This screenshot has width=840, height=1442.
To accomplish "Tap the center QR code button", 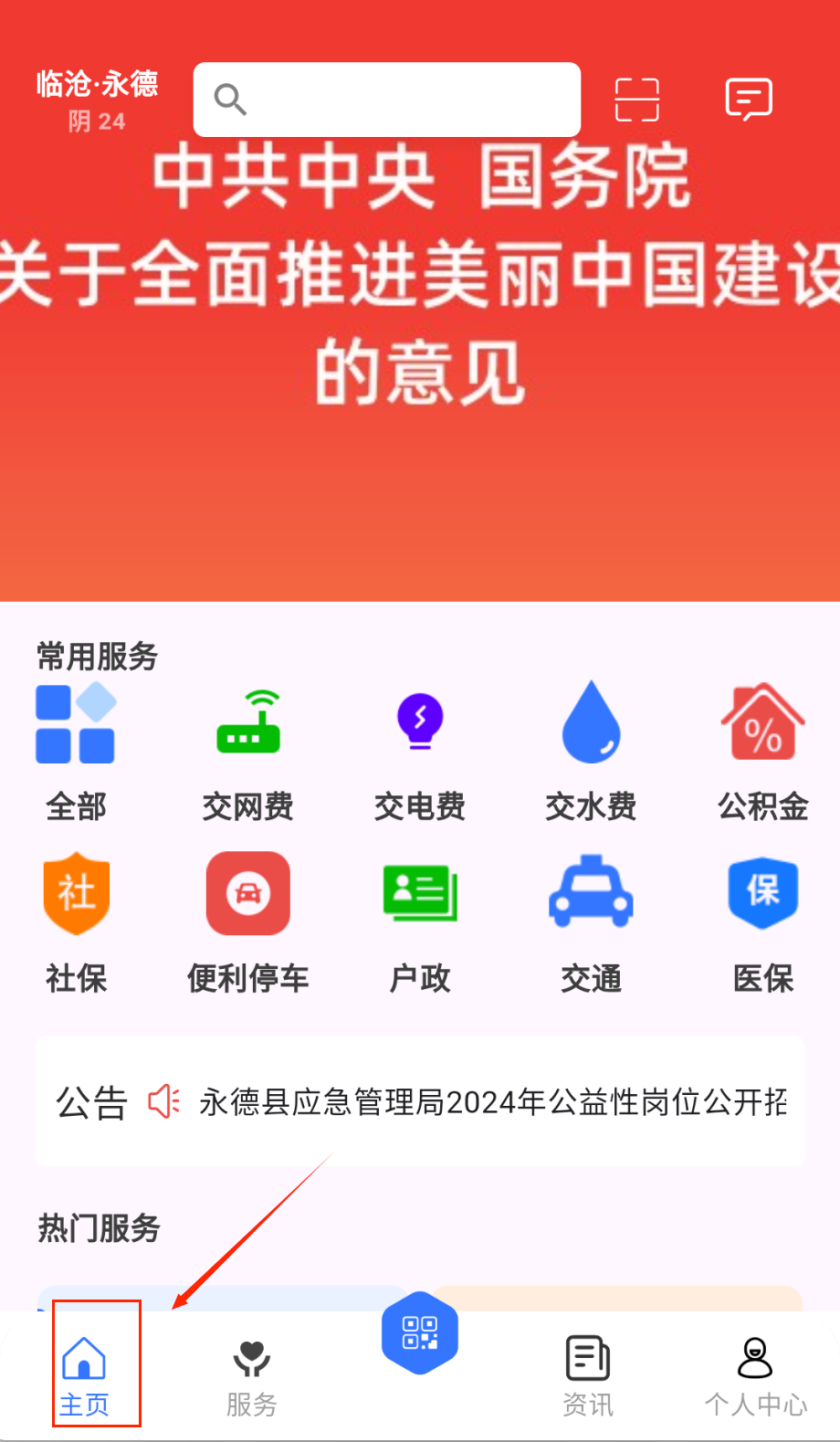I will tap(420, 1333).
